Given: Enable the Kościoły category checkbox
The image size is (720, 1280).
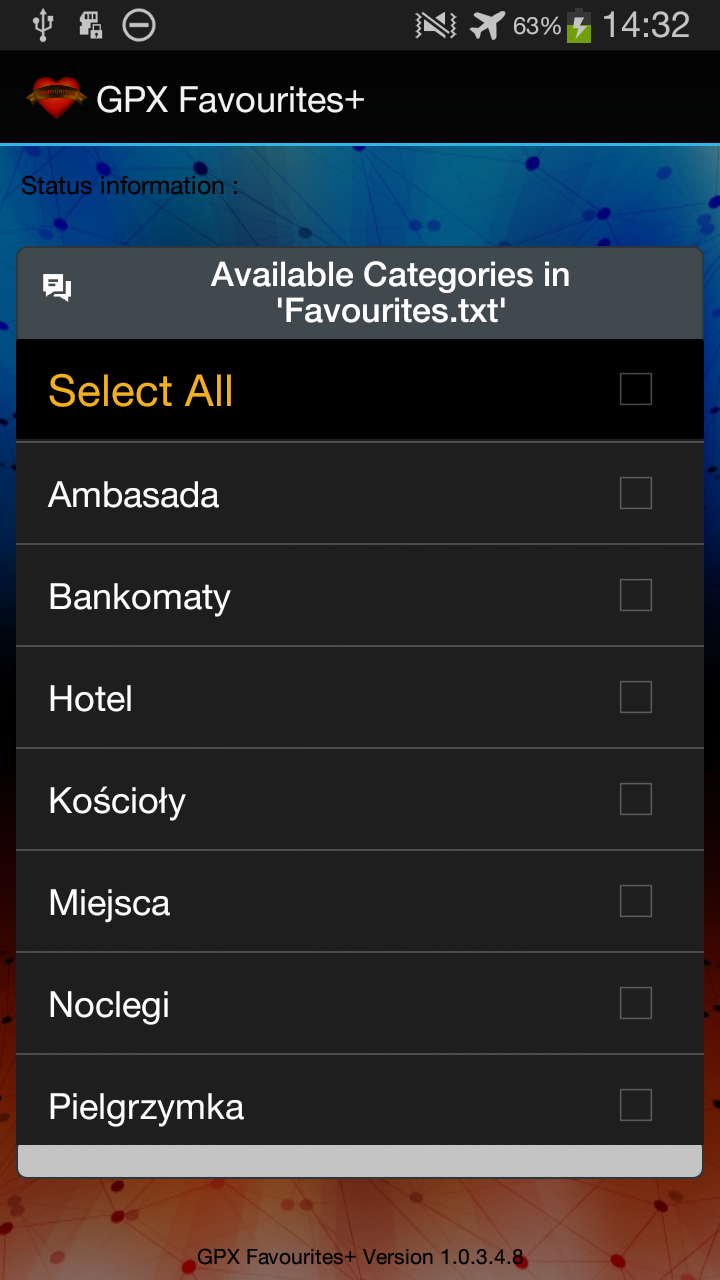Looking at the screenshot, I should (x=636, y=799).
